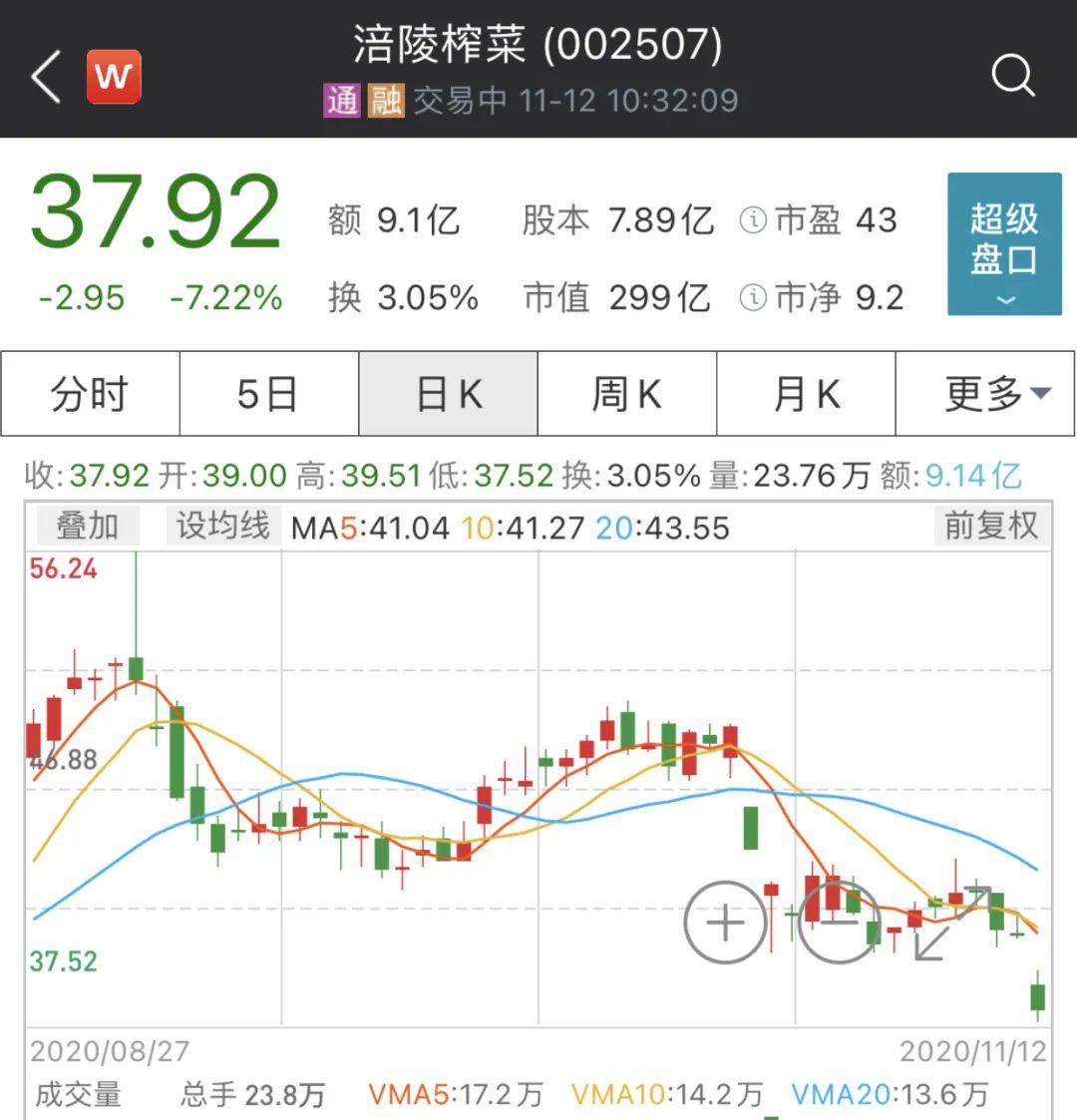Screen dimensions: 1077x1120
Task: Open the 更多 chart period dropdown
Action: pos(985,394)
